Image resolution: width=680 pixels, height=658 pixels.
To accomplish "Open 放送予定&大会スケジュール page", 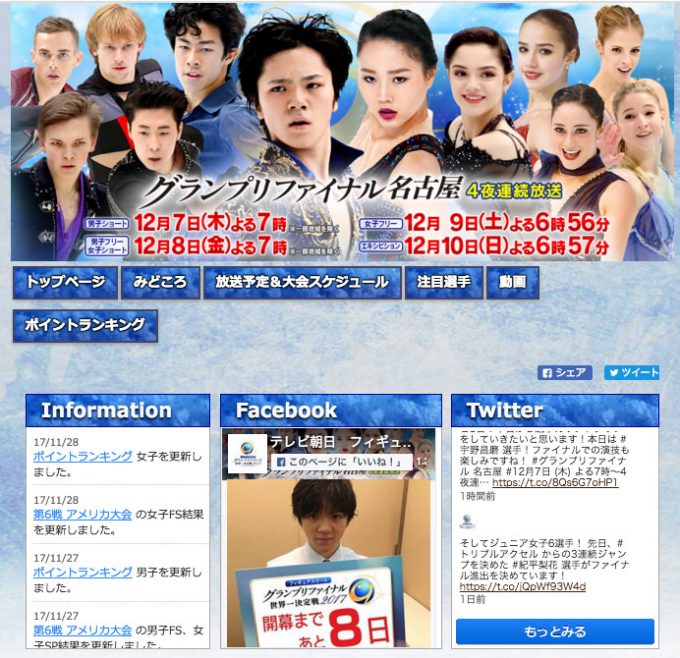I will tap(302, 283).
